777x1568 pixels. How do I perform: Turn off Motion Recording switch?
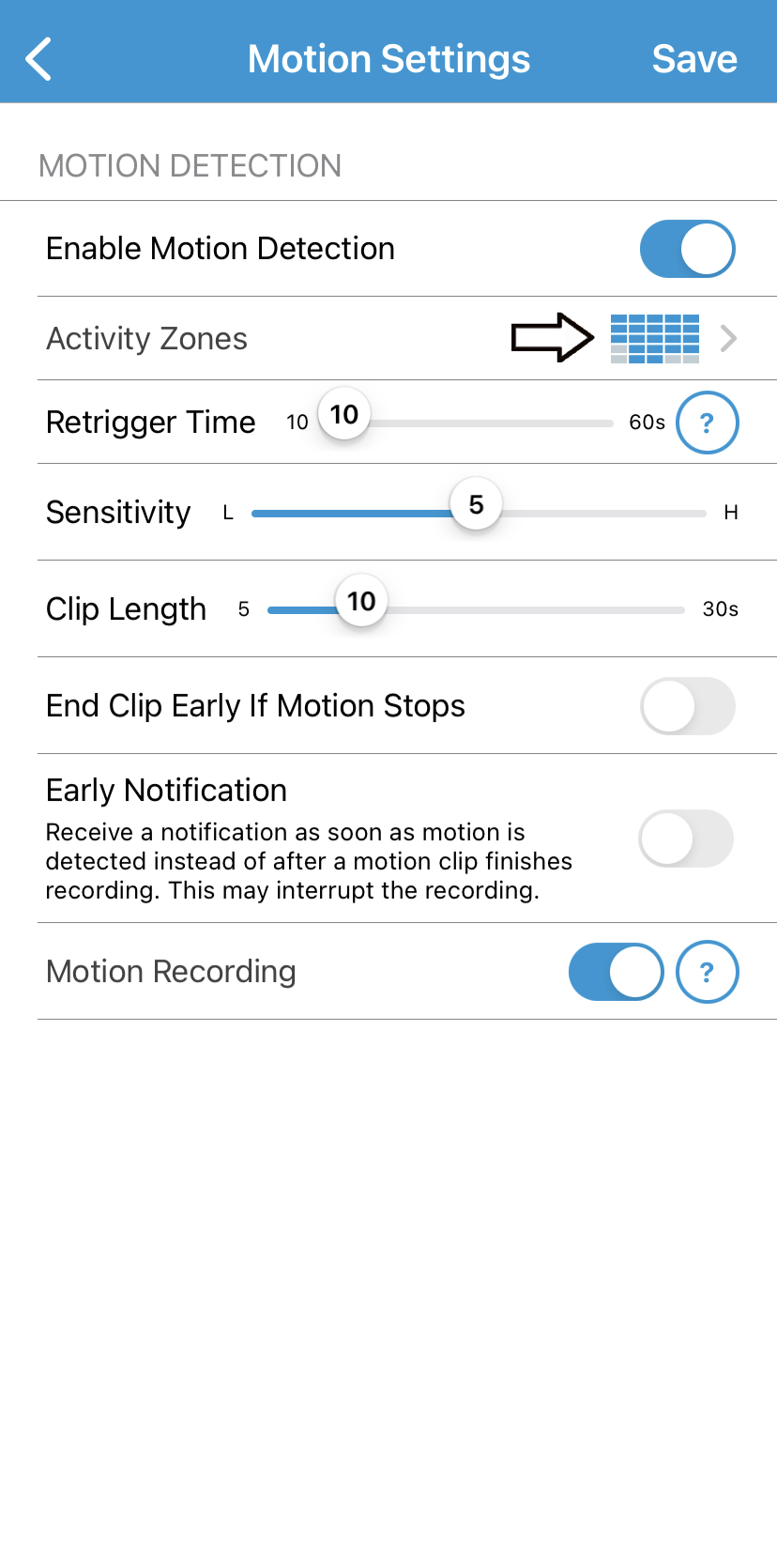coord(616,972)
